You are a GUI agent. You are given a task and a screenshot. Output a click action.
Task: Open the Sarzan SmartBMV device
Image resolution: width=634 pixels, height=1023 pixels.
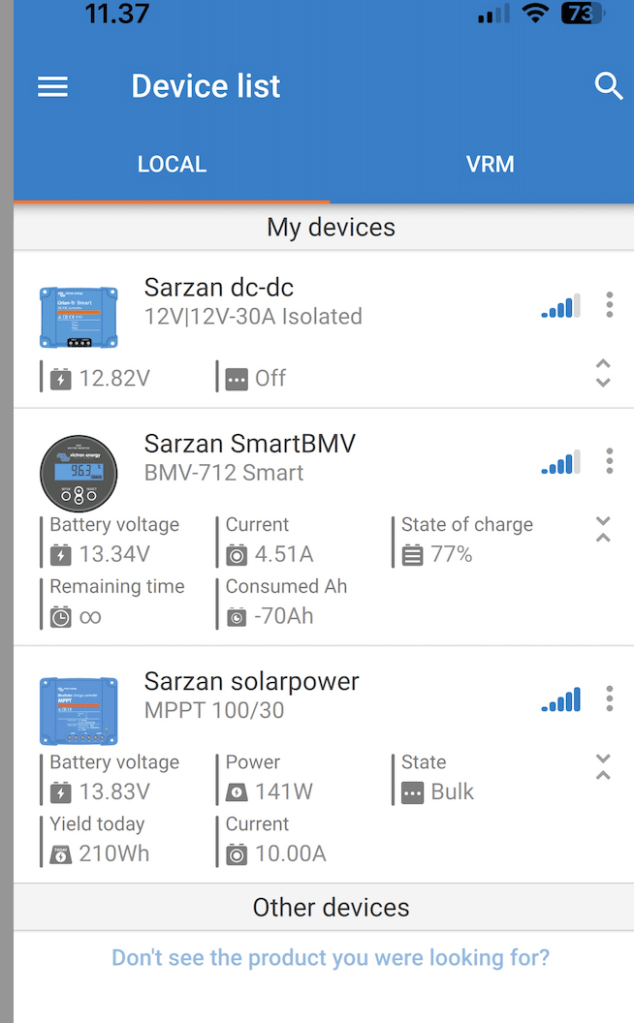pyautogui.click(x=250, y=457)
